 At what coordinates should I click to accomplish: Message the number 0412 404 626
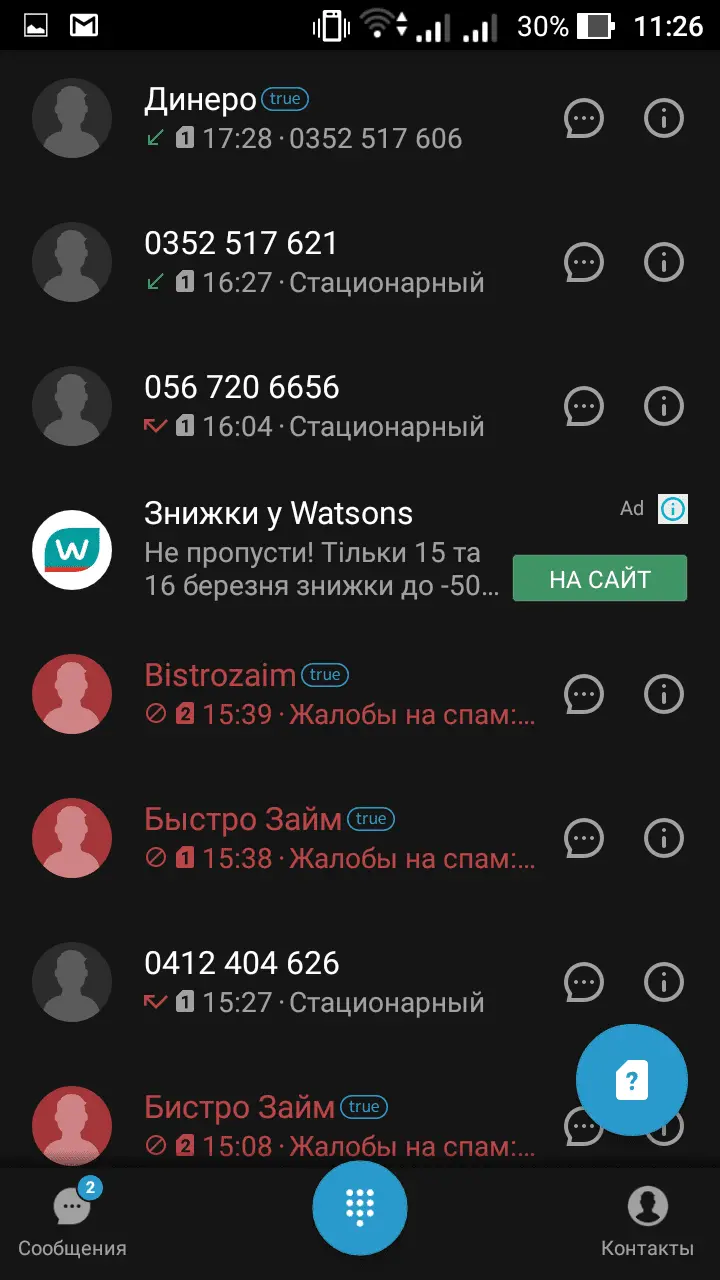(584, 981)
